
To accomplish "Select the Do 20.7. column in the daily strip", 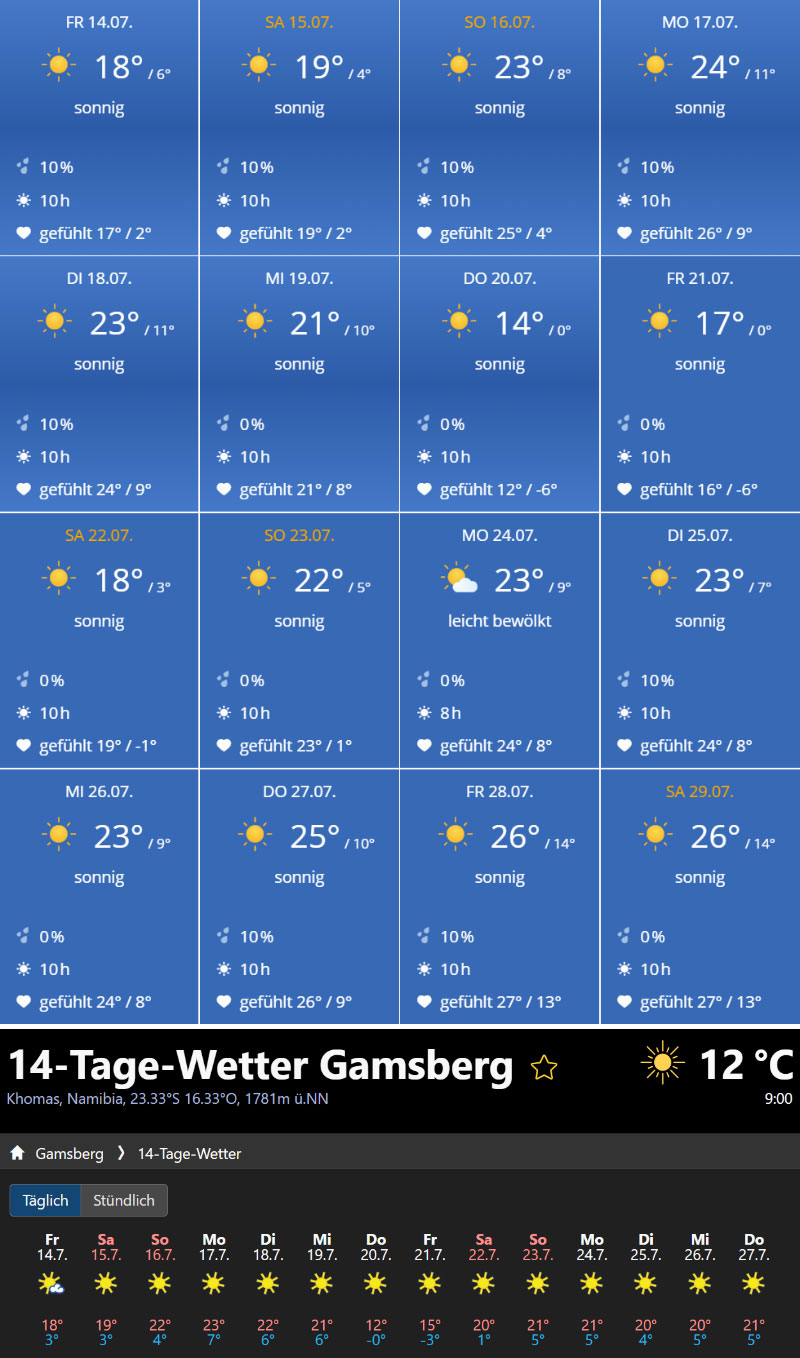I will click(x=375, y=1290).
